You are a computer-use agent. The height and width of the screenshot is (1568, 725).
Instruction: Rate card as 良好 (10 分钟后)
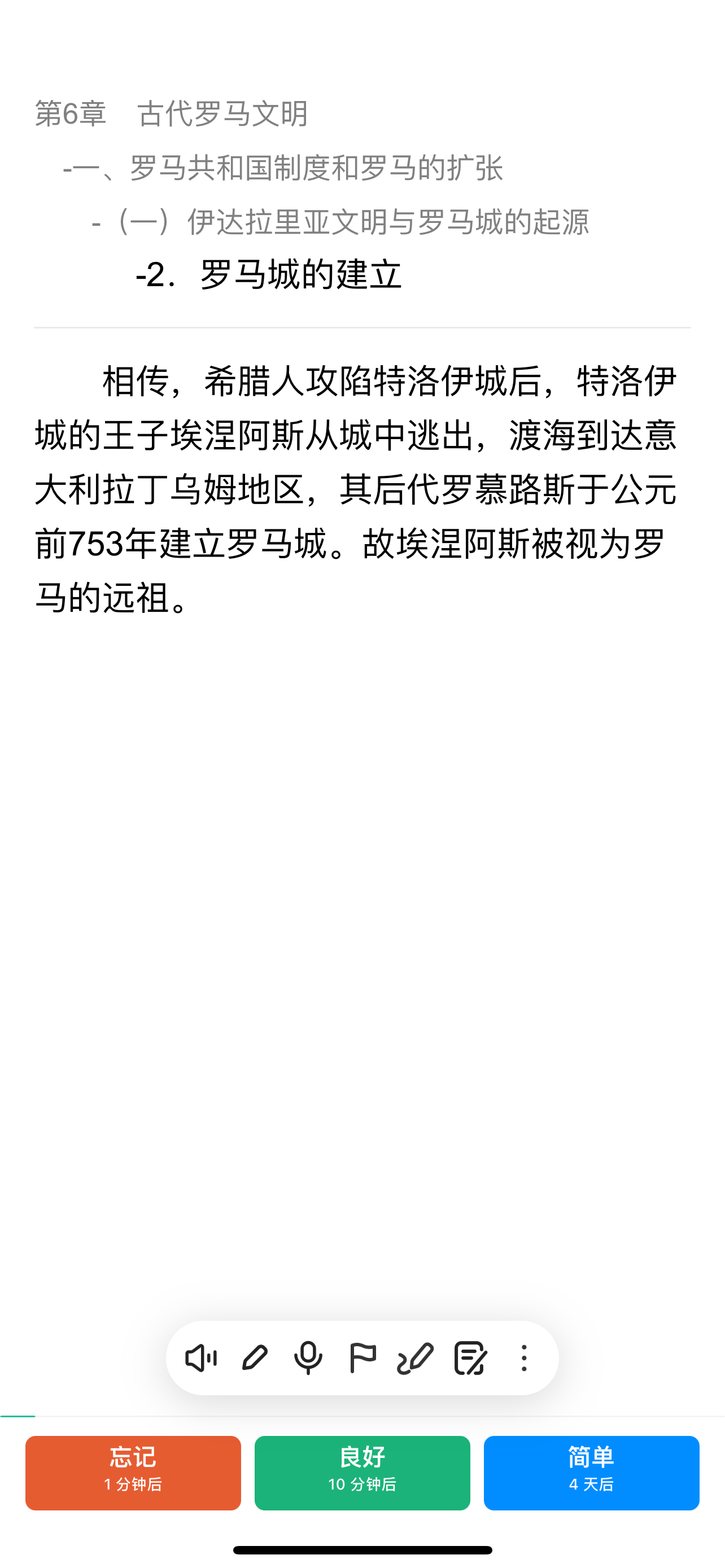click(362, 1473)
